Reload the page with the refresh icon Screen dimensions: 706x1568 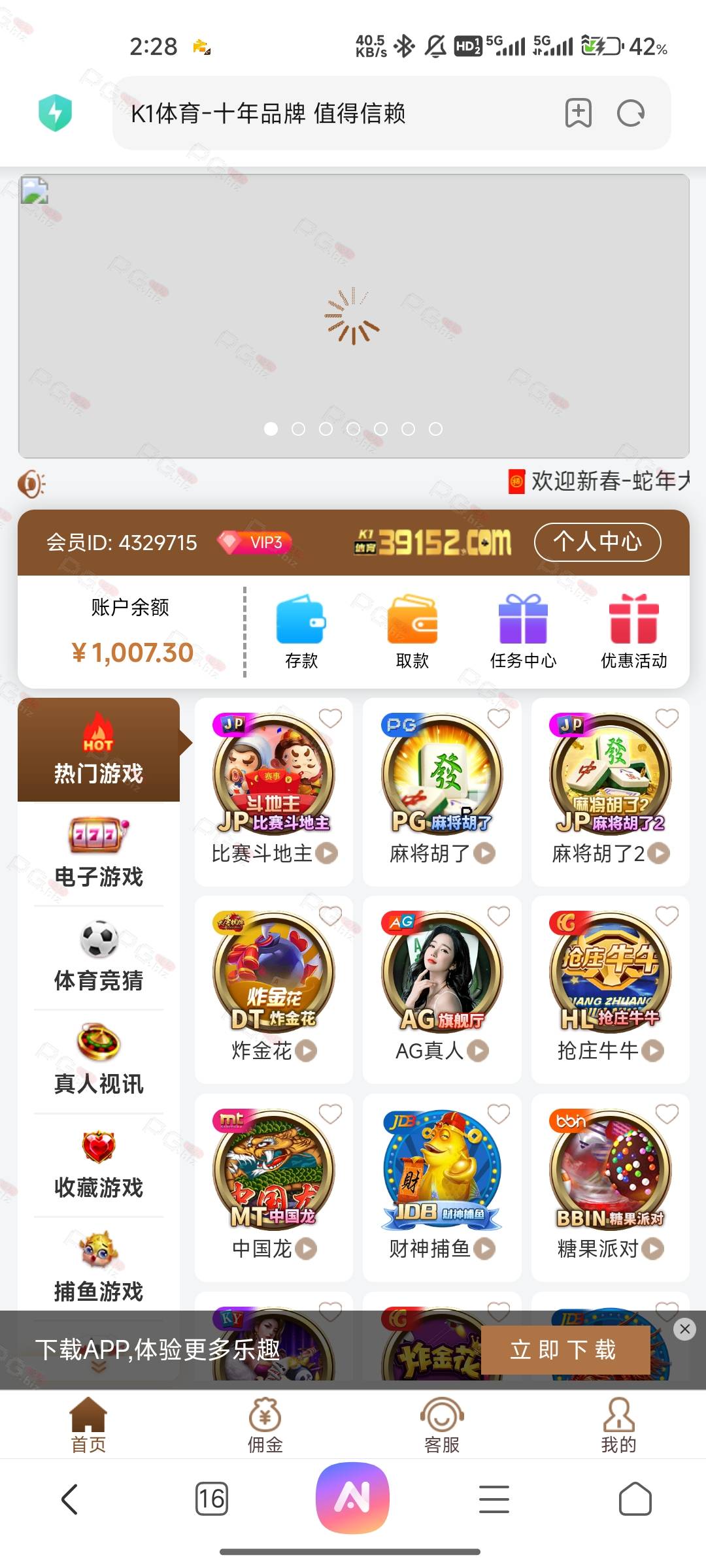631,114
